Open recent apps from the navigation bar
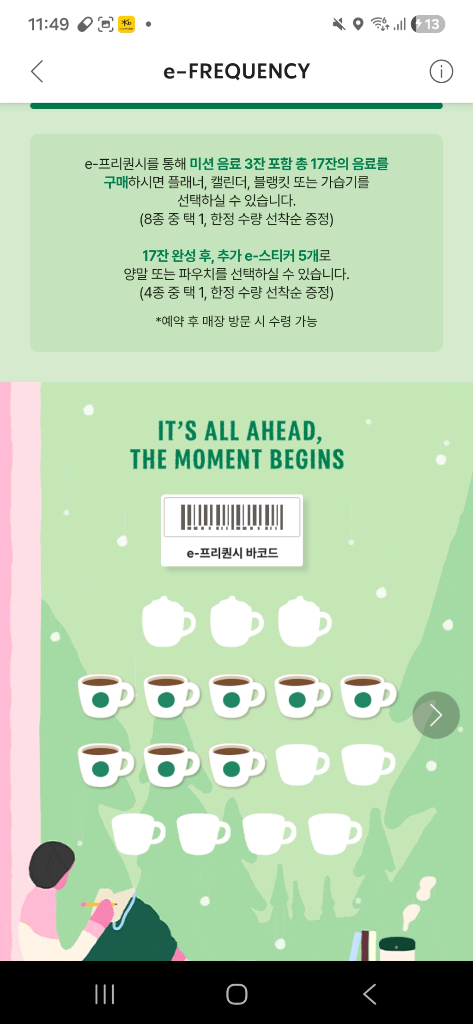Viewport: 473px width, 1024px height. (x=105, y=994)
